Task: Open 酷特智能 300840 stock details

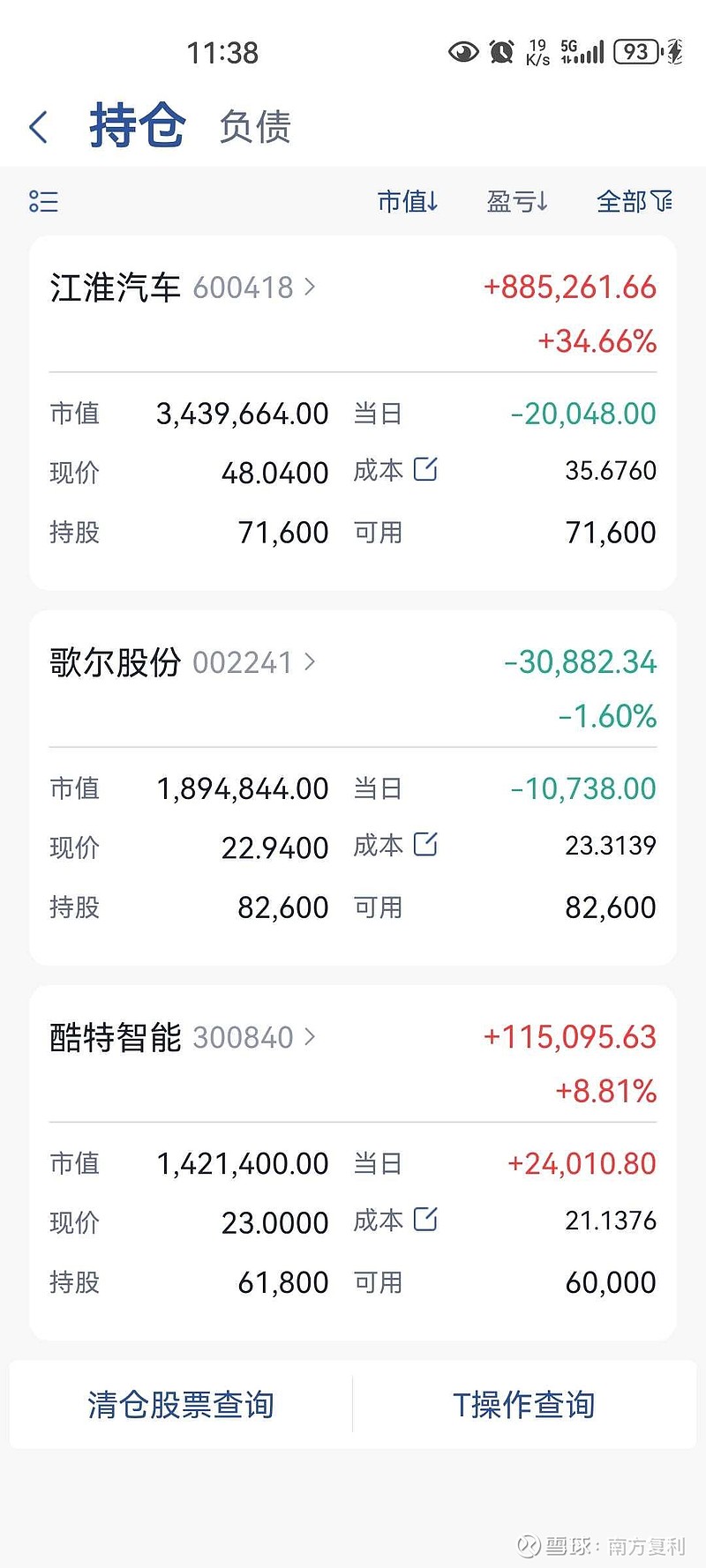Action: 183,1037
